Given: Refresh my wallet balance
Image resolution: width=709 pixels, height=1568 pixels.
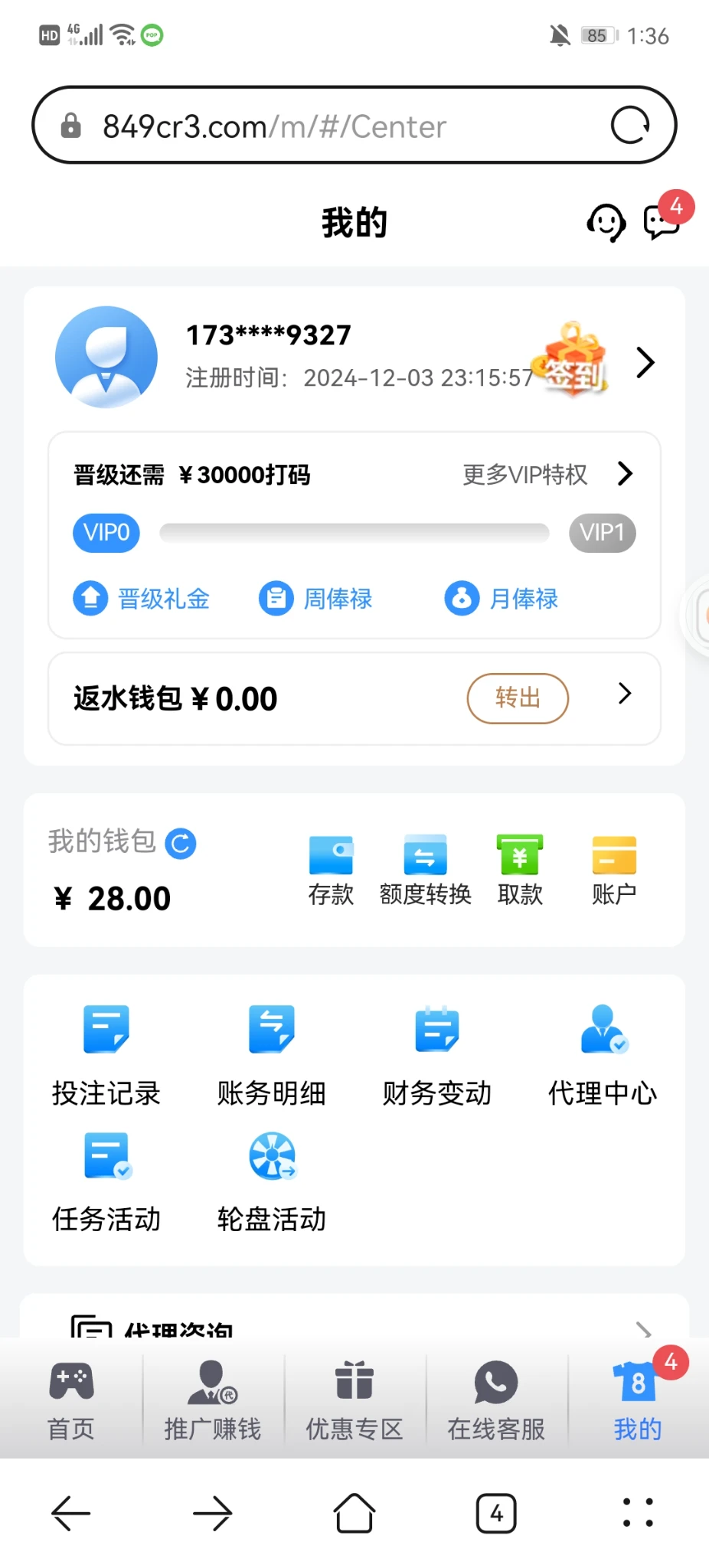Looking at the screenshot, I should (181, 844).
